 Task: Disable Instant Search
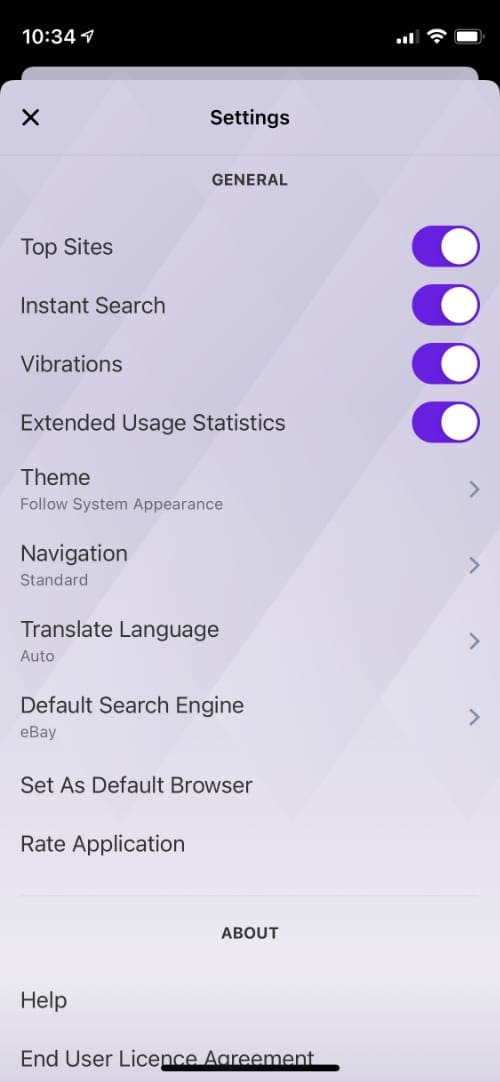tap(446, 305)
